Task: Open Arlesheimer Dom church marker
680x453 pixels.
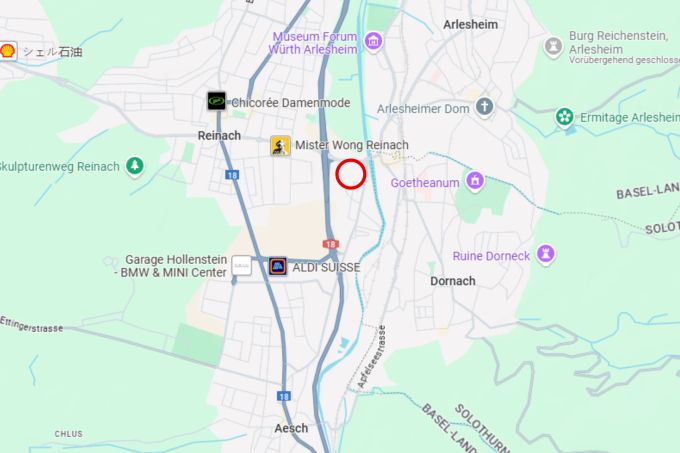Action: [485, 106]
